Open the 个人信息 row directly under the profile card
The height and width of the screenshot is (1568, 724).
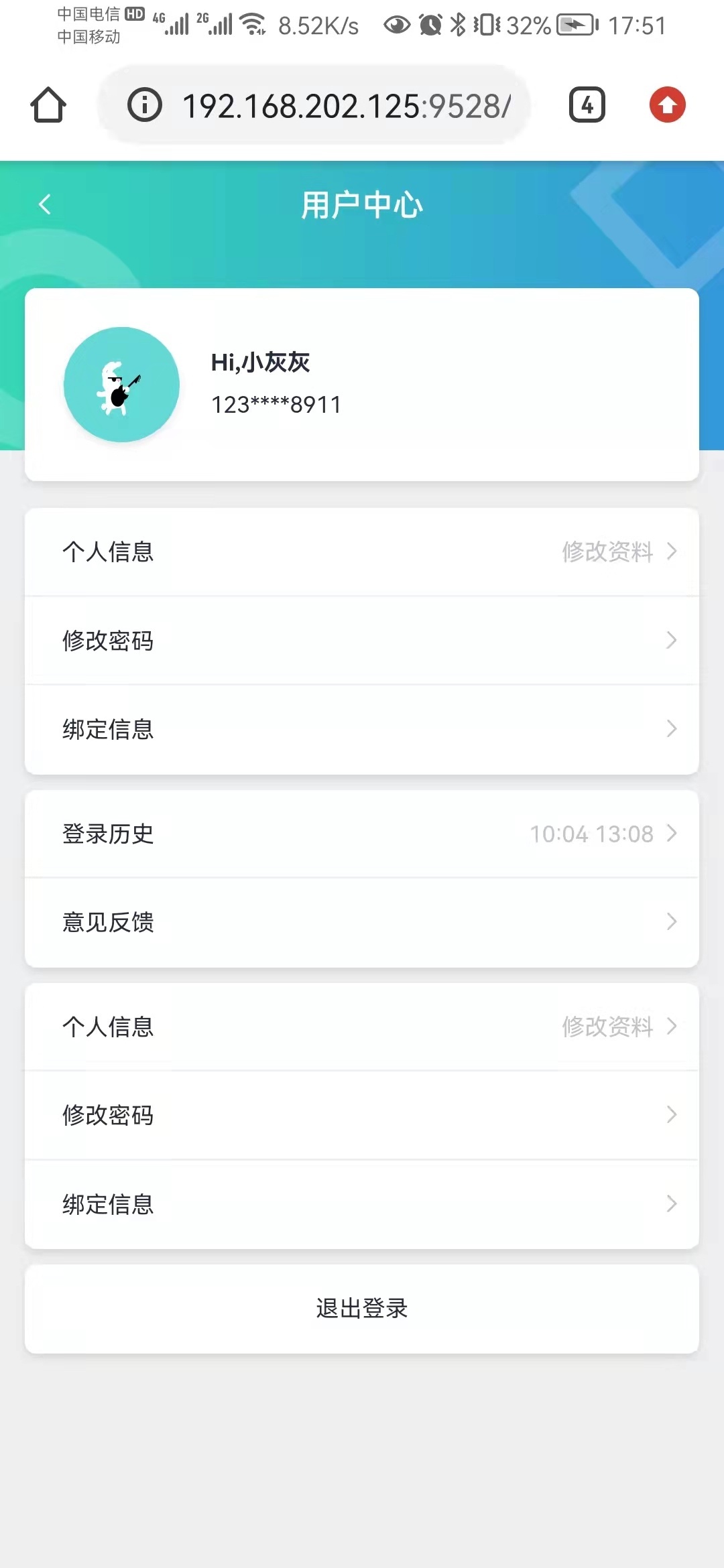[x=362, y=551]
